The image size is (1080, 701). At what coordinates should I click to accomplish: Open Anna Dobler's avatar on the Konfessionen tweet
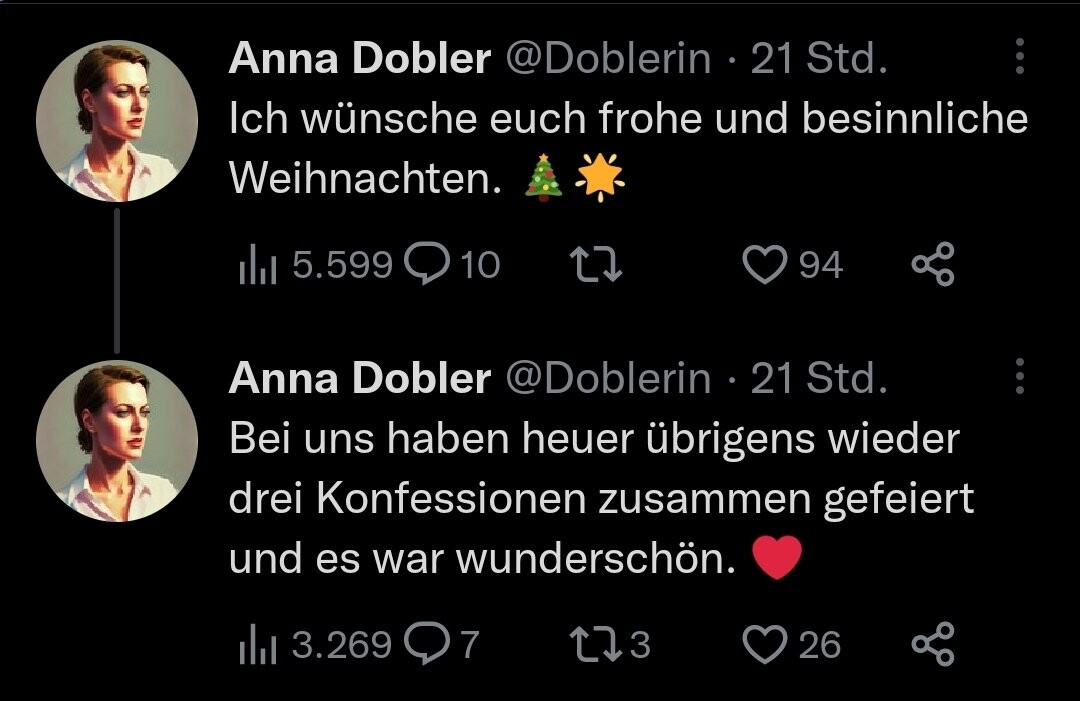click(116, 441)
